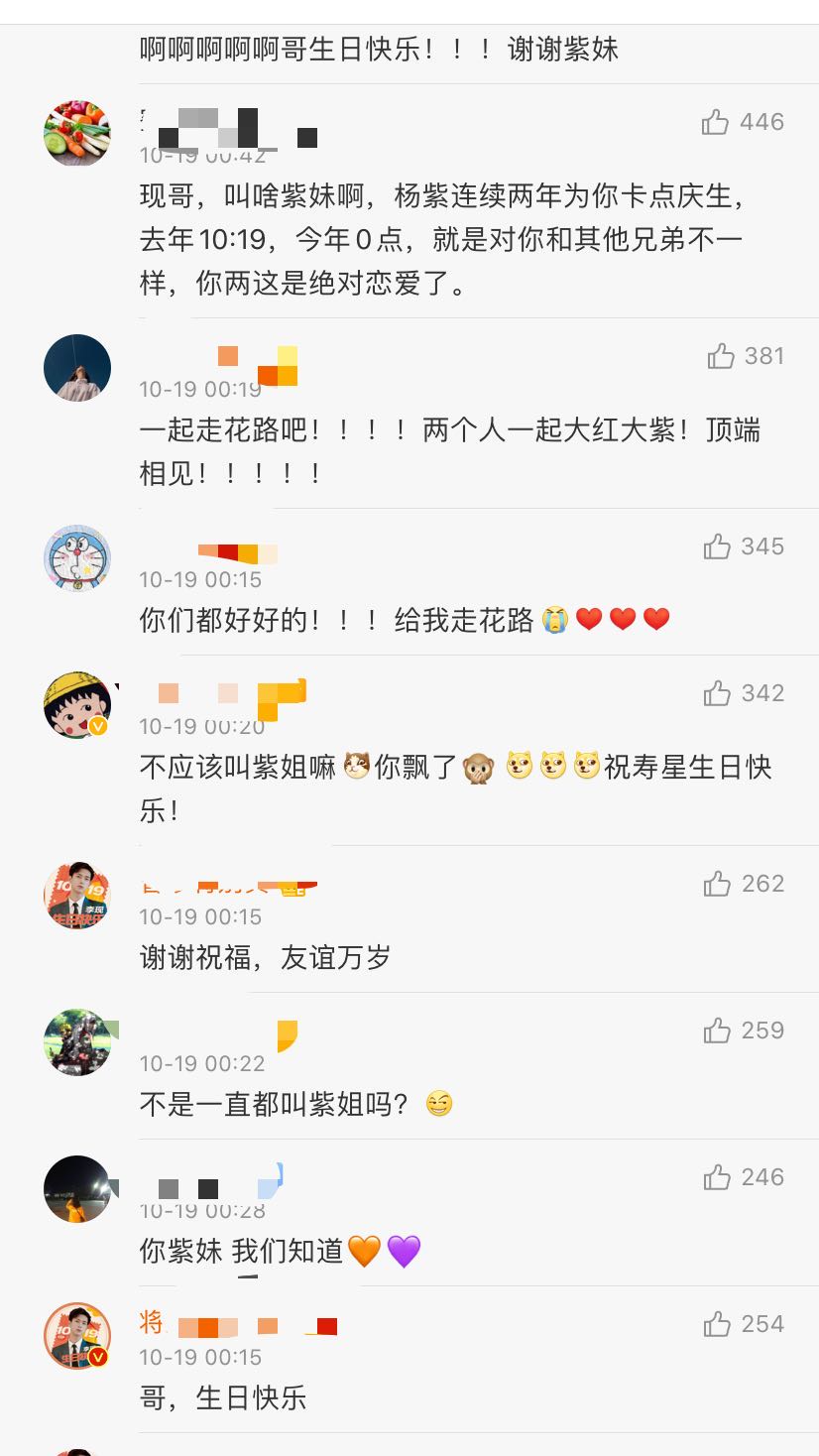
Task: Like the comment 哥，生日快乐
Action: pyautogui.click(x=717, y=1324)
